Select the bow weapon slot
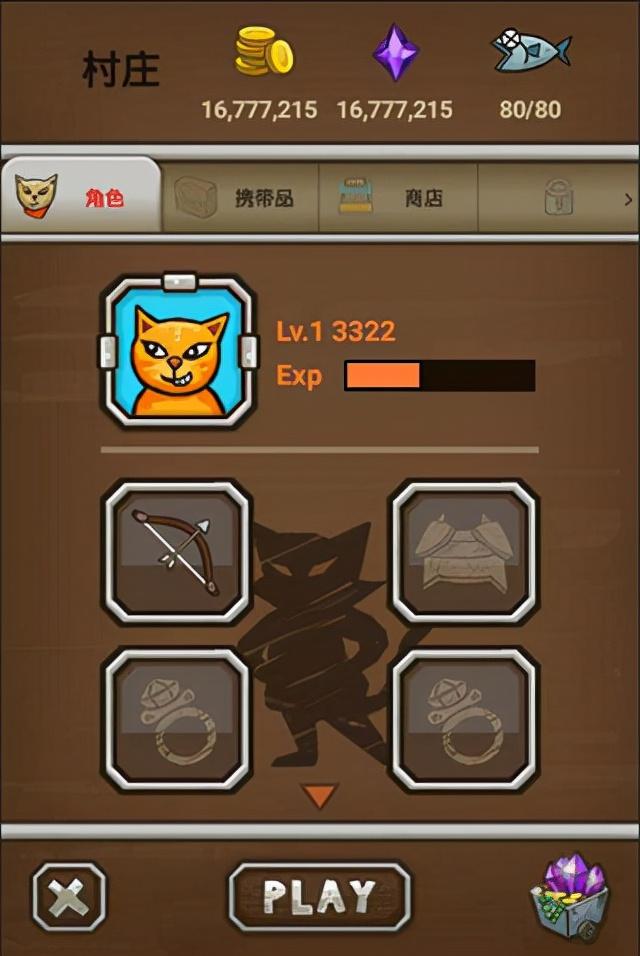 click(x=178, y=553)
